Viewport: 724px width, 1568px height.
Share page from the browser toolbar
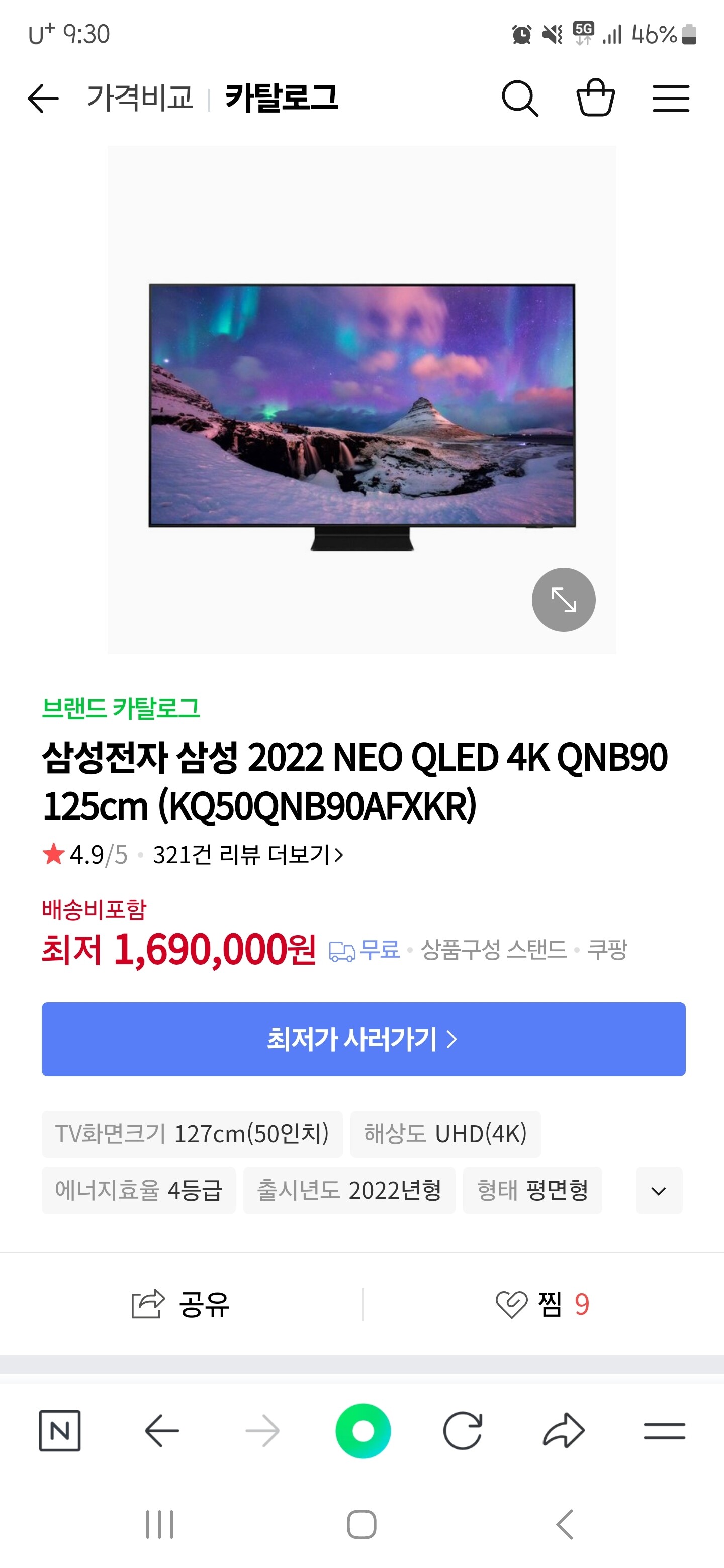(x=563, y=1430)
